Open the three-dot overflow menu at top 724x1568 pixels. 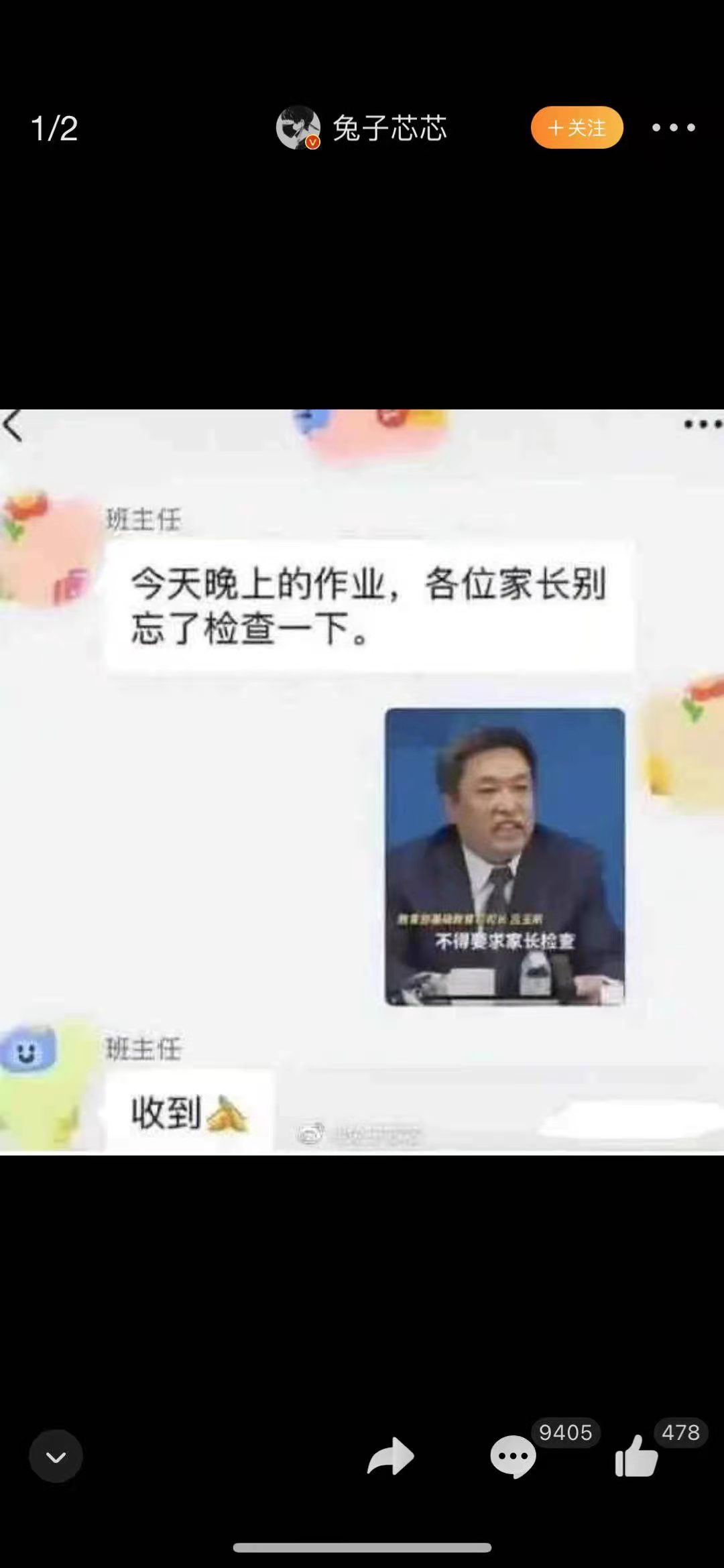[x=673, y=127]
